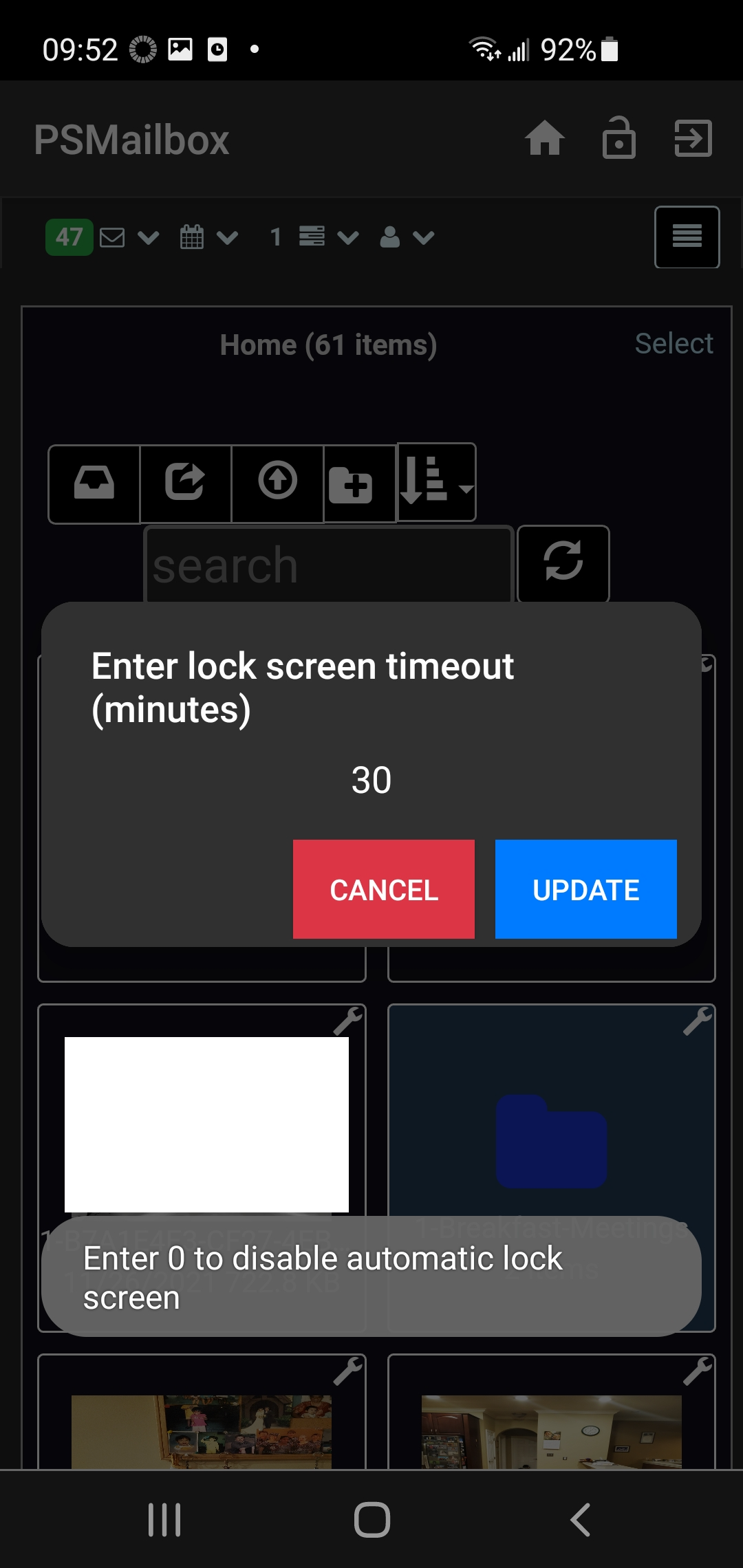Image resolution: width=743 pixels, height=1568 pixels.
Task: Open the sort order dropdown
Action: 436,483
